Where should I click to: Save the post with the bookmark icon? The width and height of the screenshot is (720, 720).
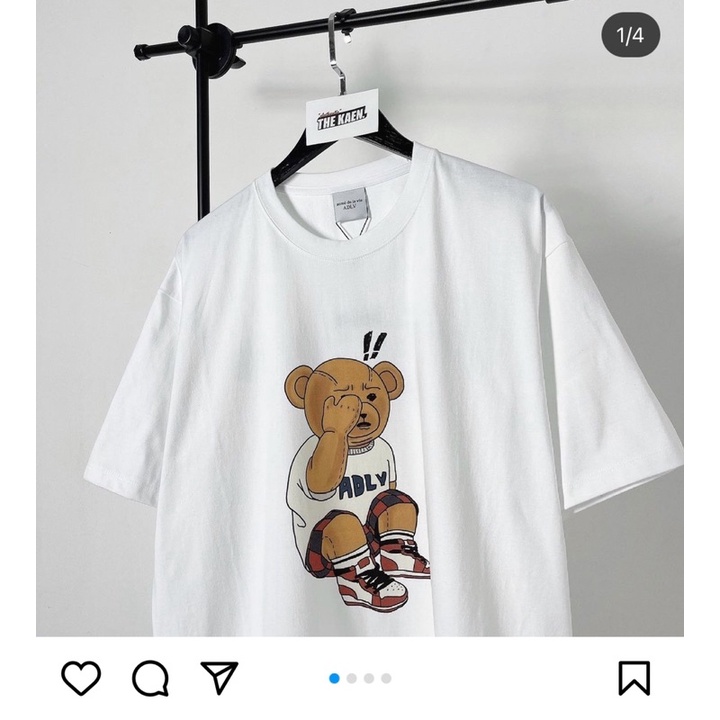pyautogui.click(x=634, y=678)
